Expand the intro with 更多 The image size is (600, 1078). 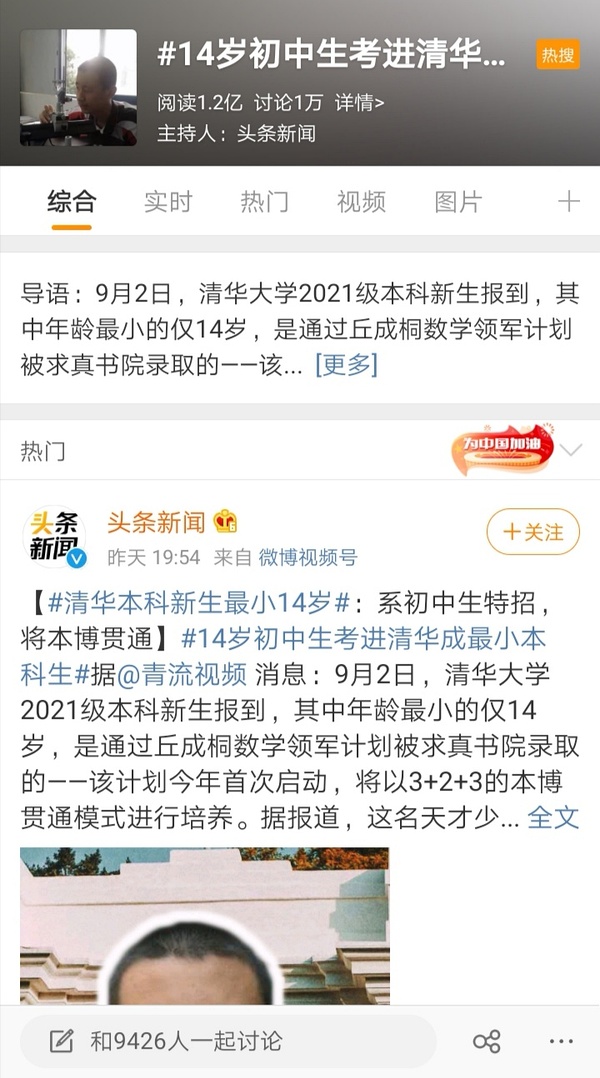pyautogui.click(x=346, y=366)
